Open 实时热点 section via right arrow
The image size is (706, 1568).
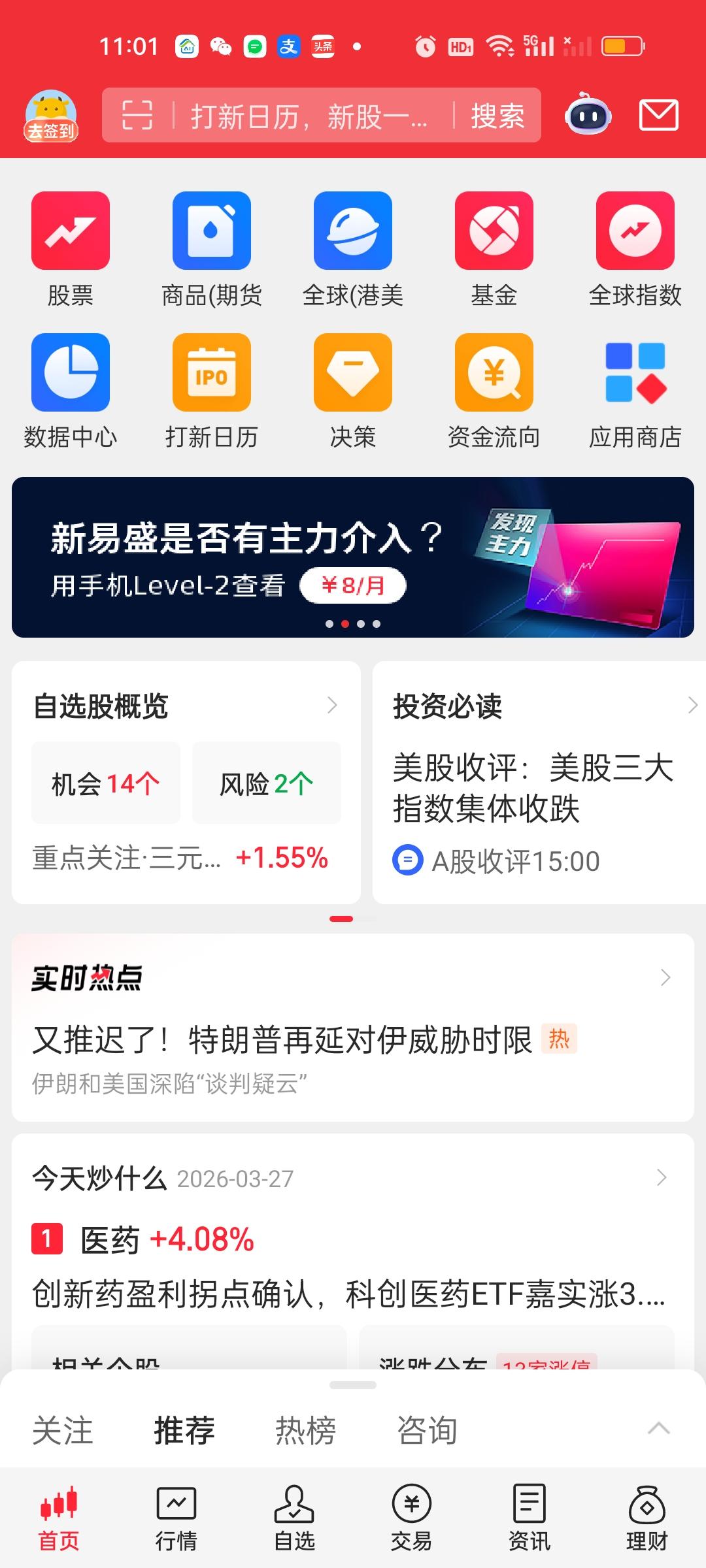coord(665,977)
